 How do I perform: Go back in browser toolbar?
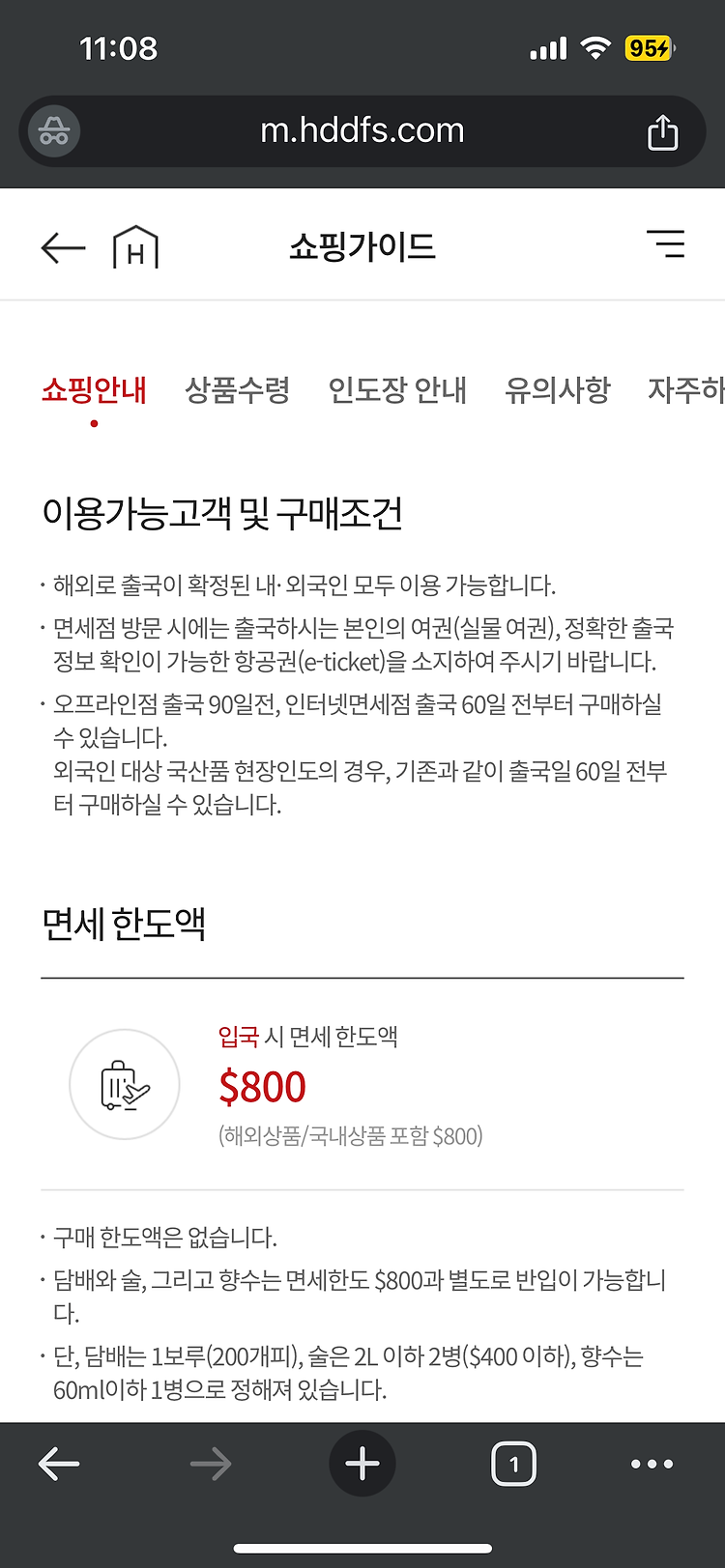click(59, 1464)
